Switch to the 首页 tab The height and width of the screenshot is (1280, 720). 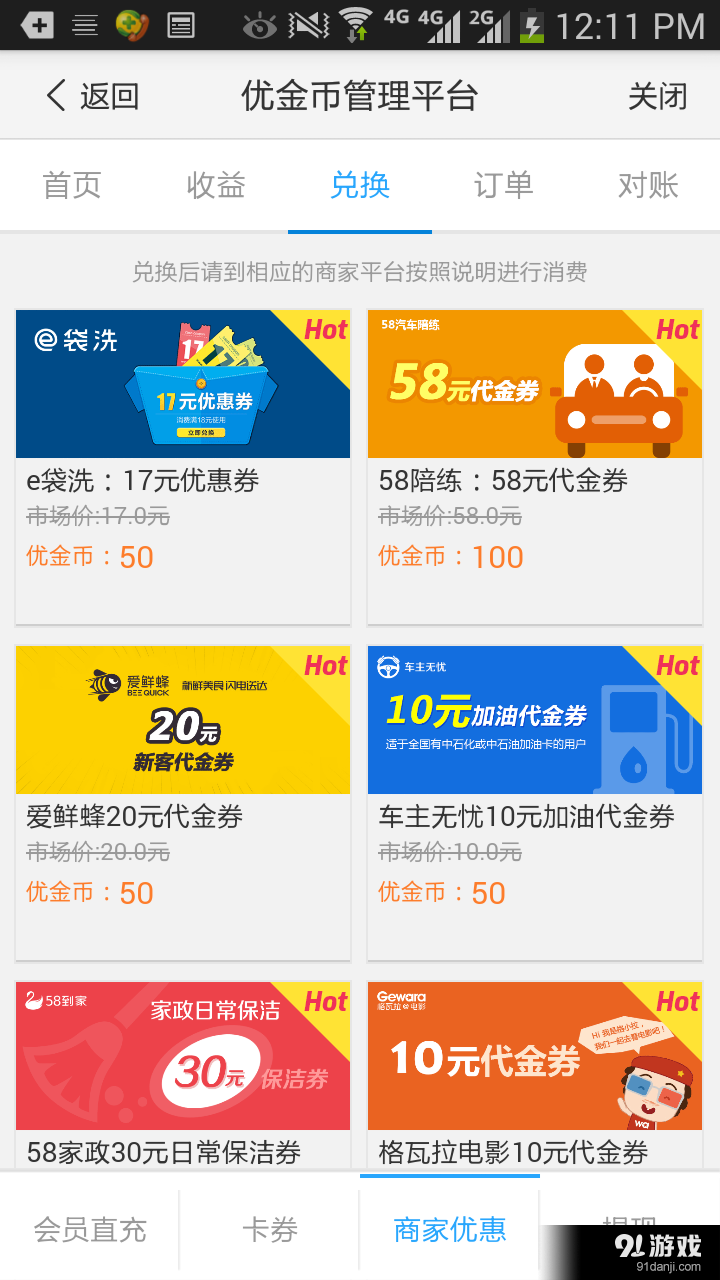pyautogui.click(x=72, y=186)
